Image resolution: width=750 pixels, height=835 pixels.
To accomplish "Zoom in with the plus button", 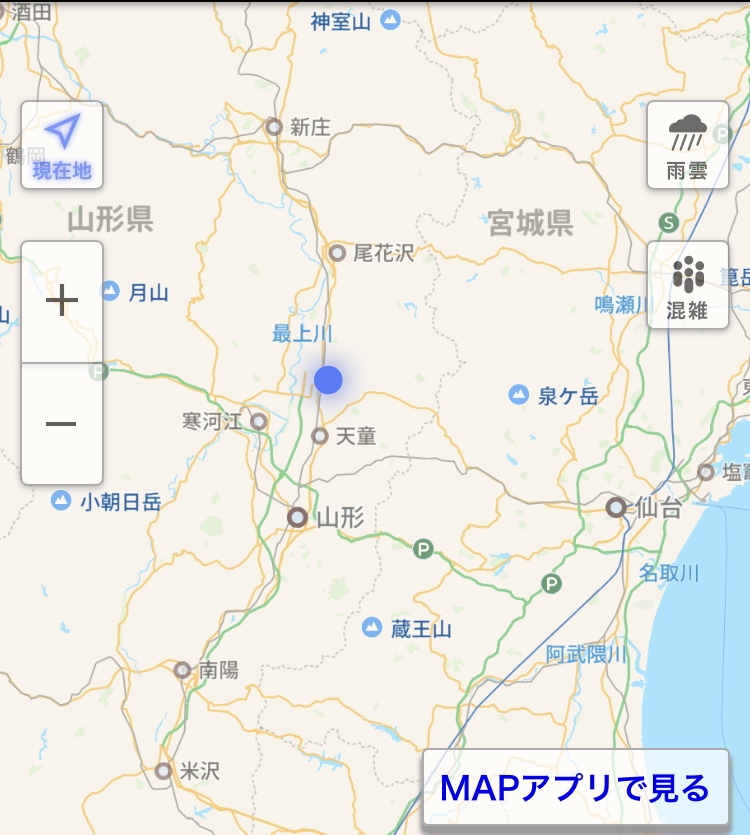I will (x=62, y=301).
